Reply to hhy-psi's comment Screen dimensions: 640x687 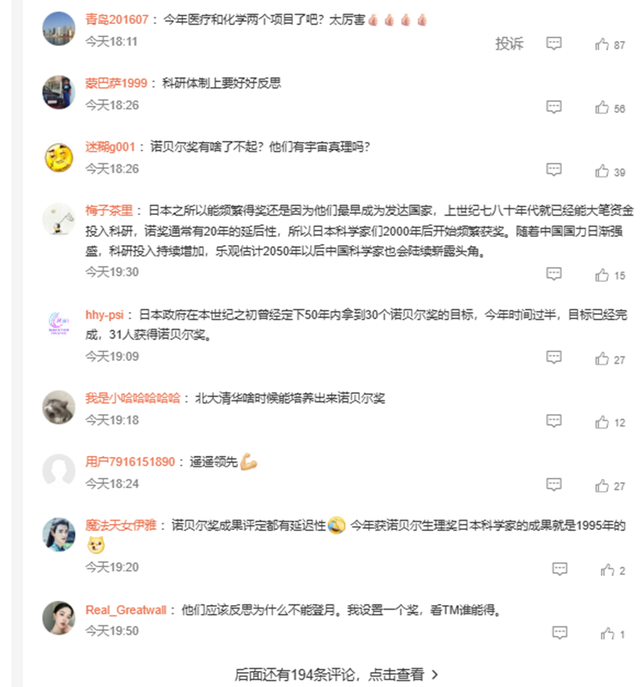pos(554,359)
